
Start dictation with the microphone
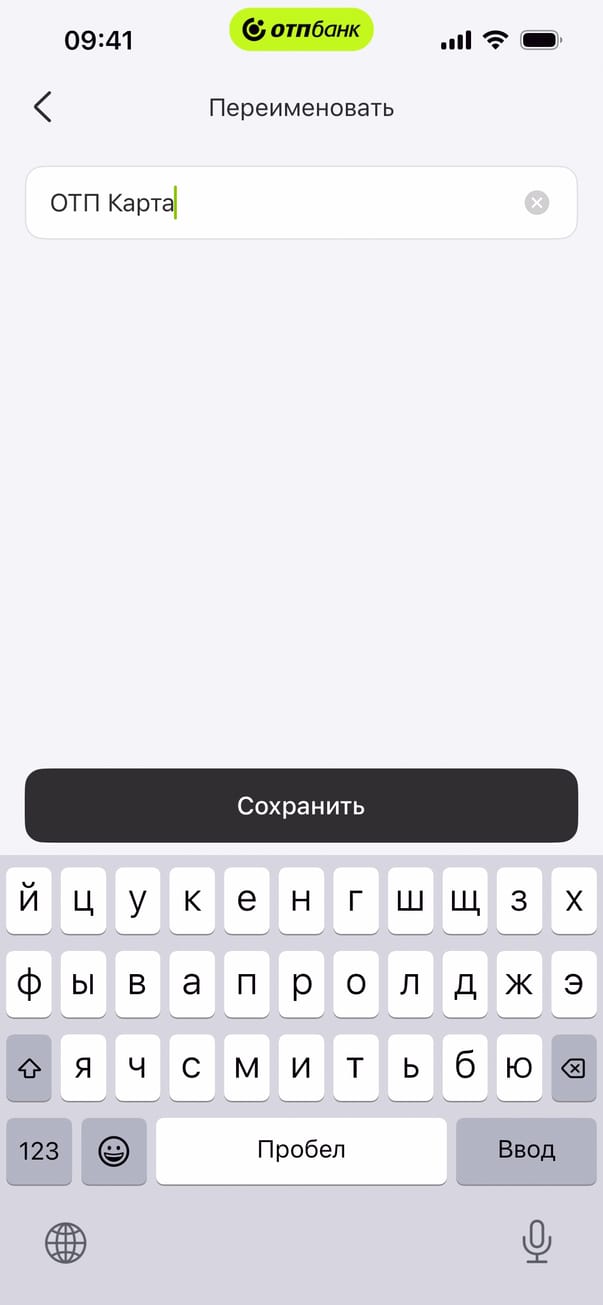coord(537,1243)
